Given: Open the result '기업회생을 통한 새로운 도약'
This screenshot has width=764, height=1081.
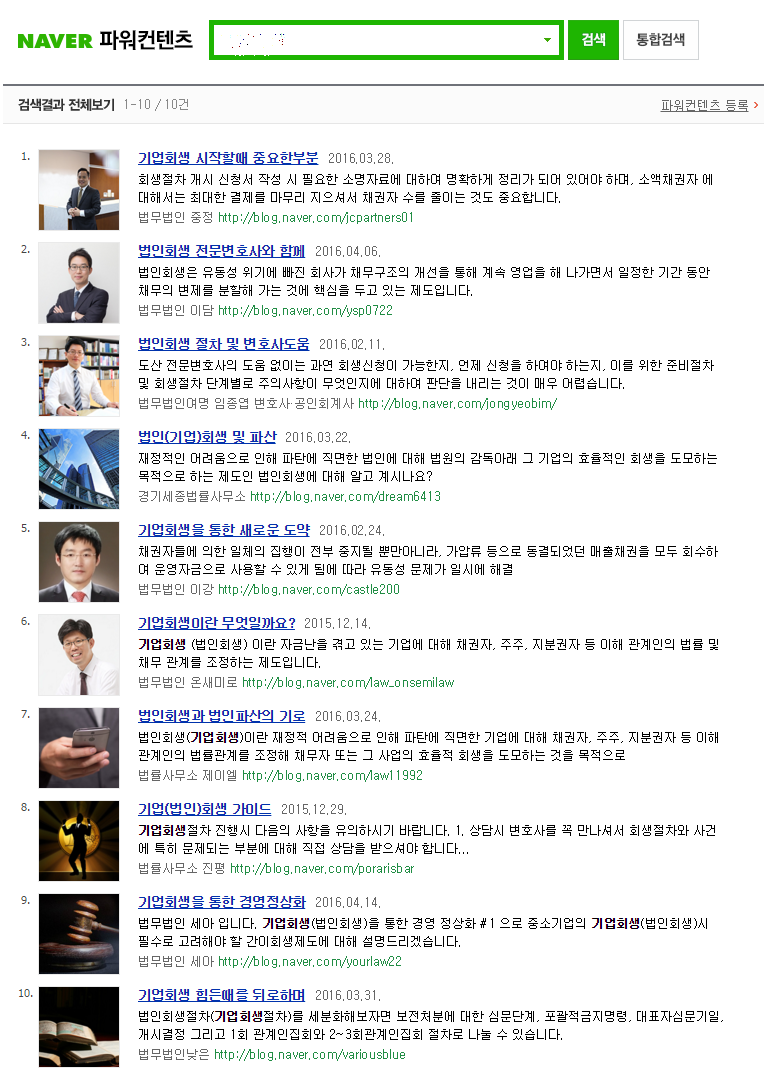Looking at the screenshot, I should tap(224, 530).
